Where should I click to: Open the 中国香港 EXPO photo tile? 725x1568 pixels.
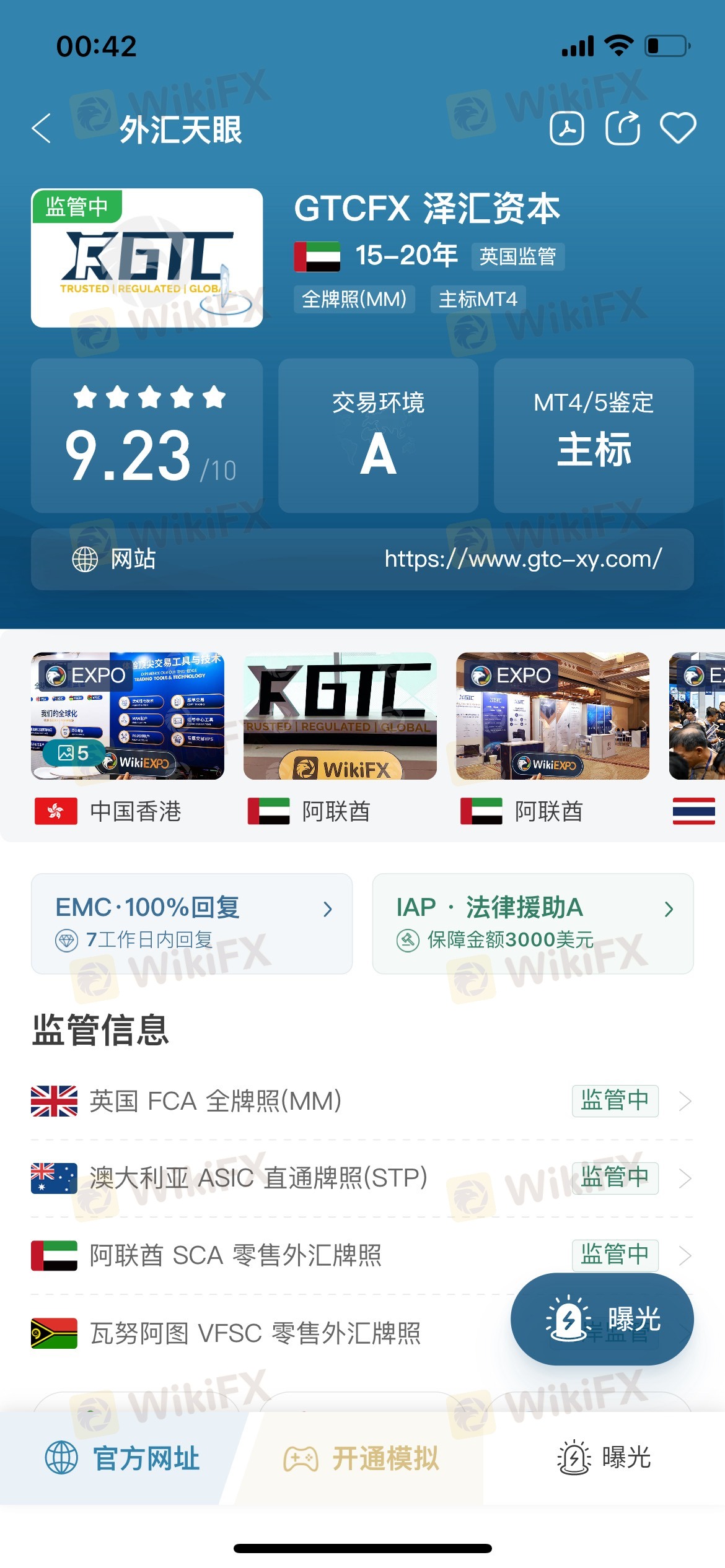(128, 716)
